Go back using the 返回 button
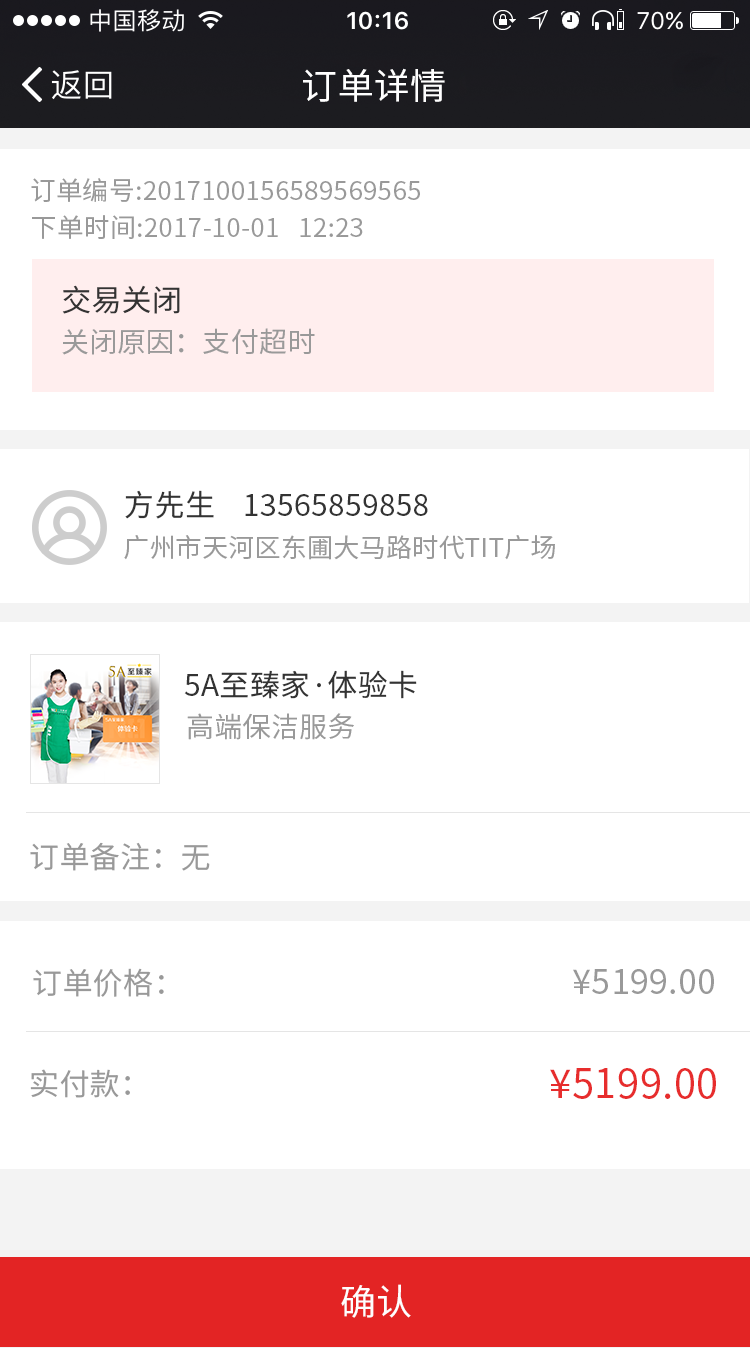This screenshot has height=1348, width=750. [x=68, y=86]
